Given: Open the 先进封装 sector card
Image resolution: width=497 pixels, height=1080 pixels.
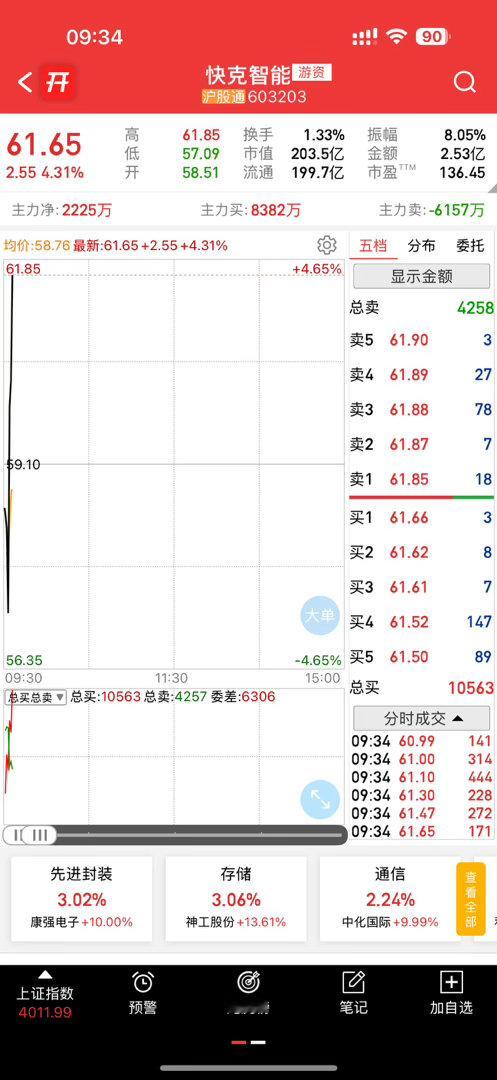Looking at the screenshot, I should click(81, 900).
